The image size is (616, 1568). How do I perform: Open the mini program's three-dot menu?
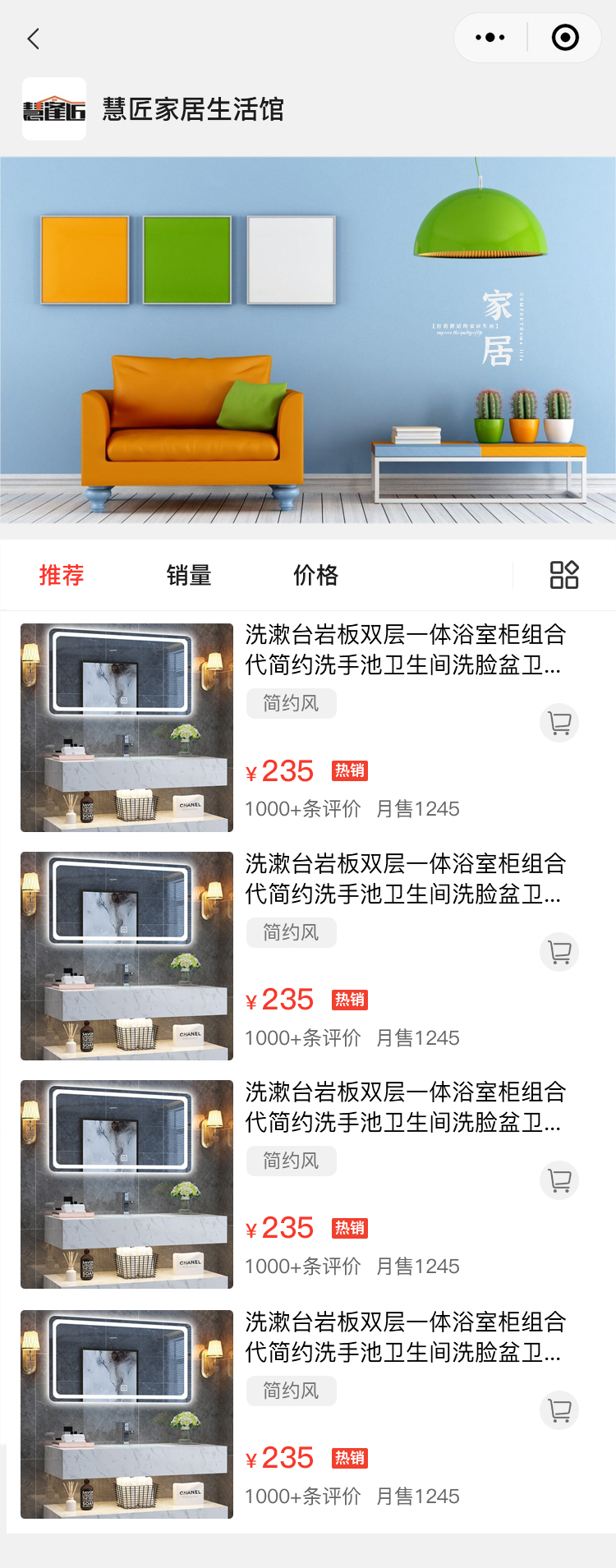490,38
